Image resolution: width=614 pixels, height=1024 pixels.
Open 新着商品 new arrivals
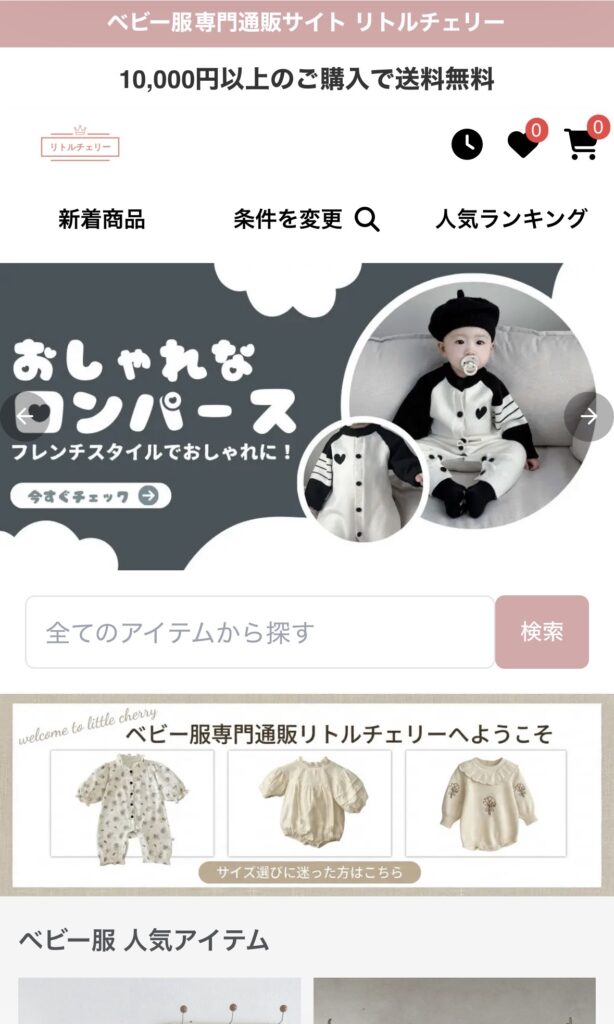coord(101,219)
